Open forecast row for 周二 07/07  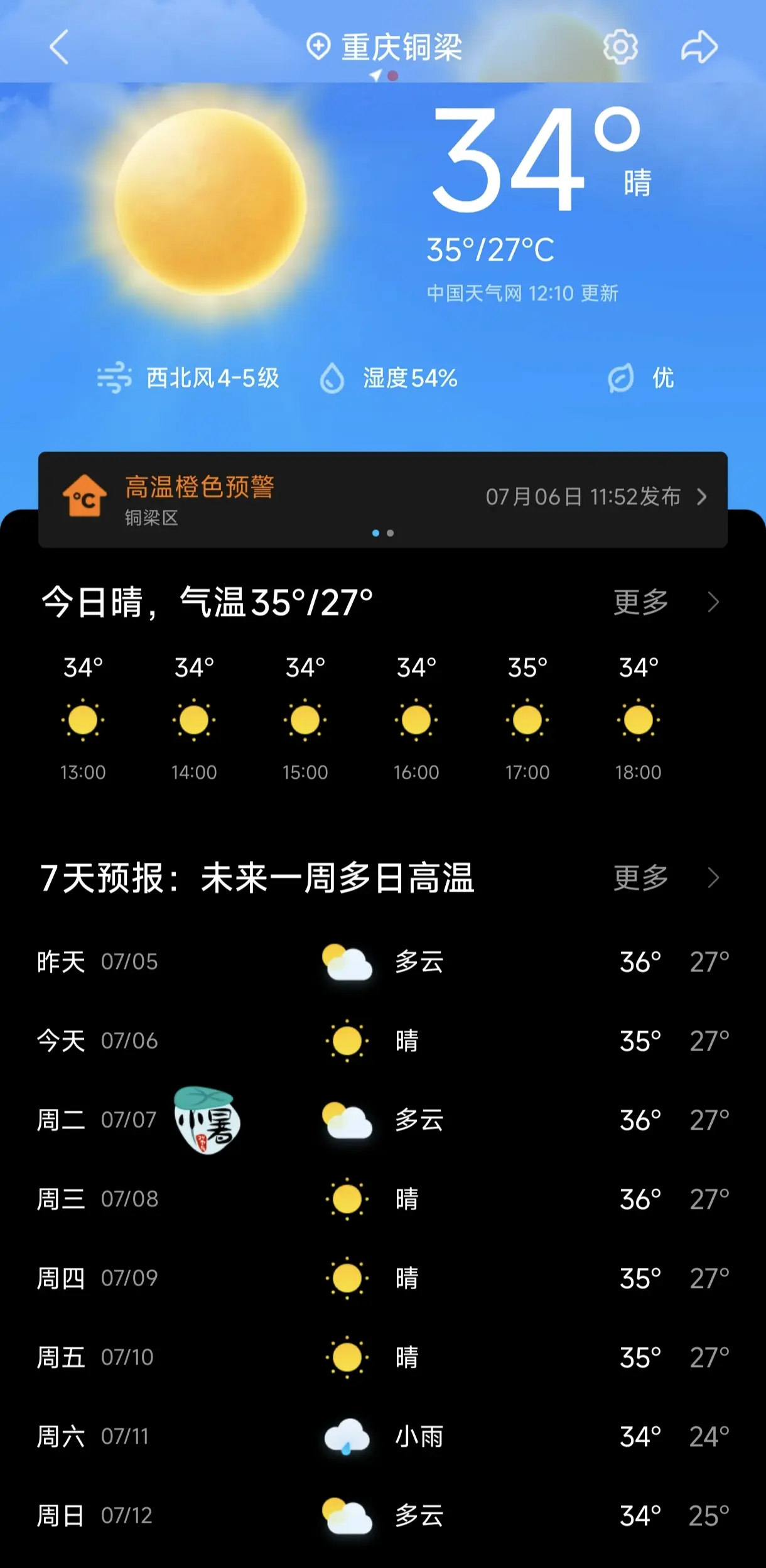pos(383,1120)
